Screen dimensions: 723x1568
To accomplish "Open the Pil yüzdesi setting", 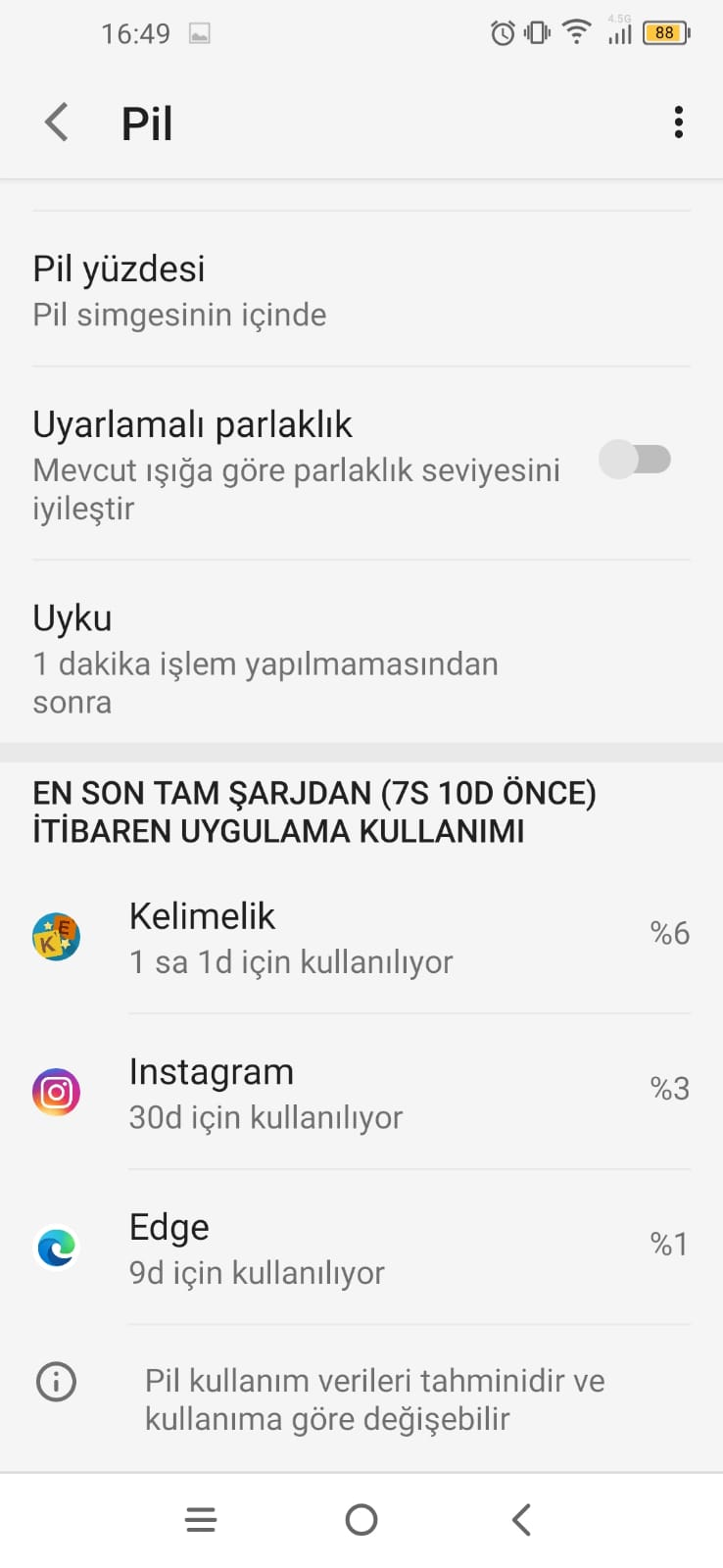I will [361, 290].
